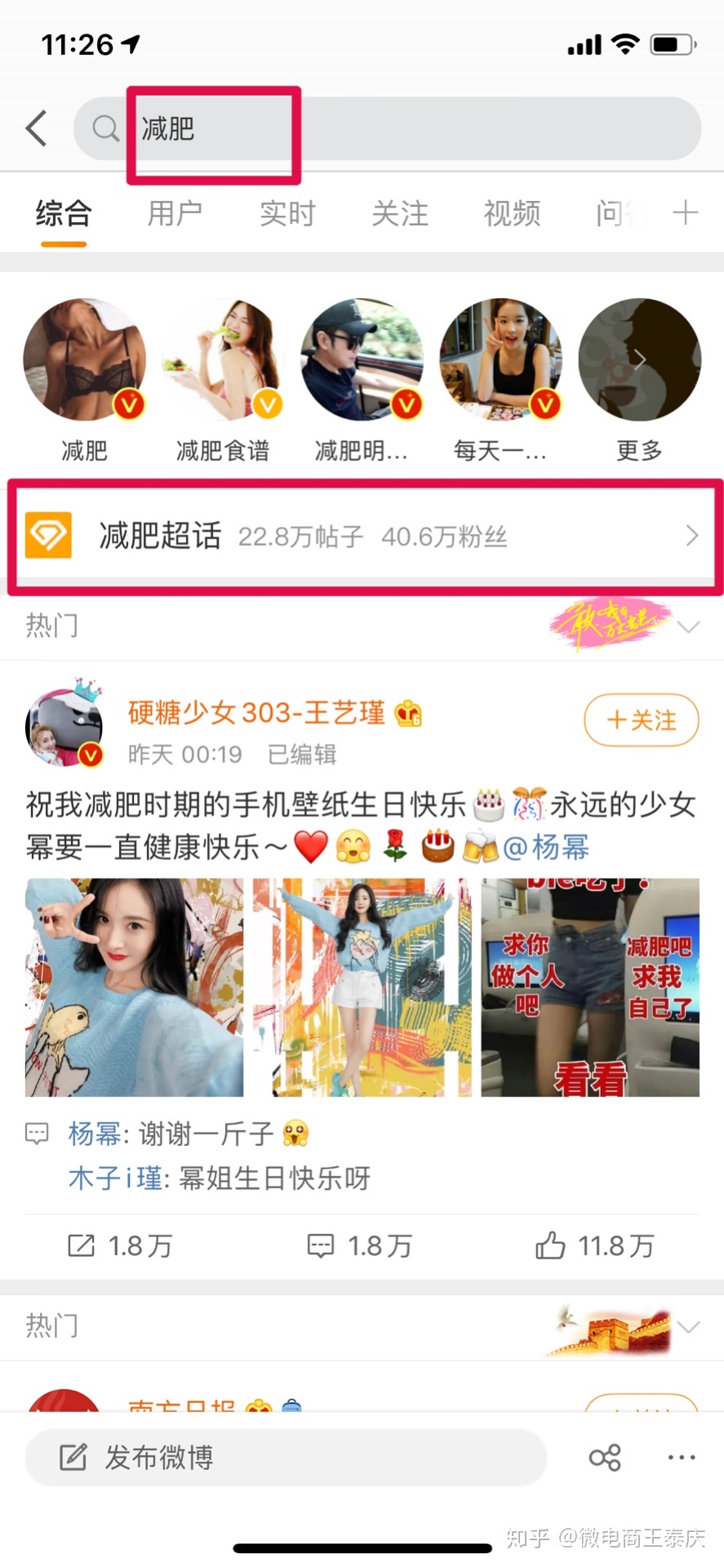Open the @杨幂 mention link
Viewport: 724px width, 1568px height.
point(546,848)
